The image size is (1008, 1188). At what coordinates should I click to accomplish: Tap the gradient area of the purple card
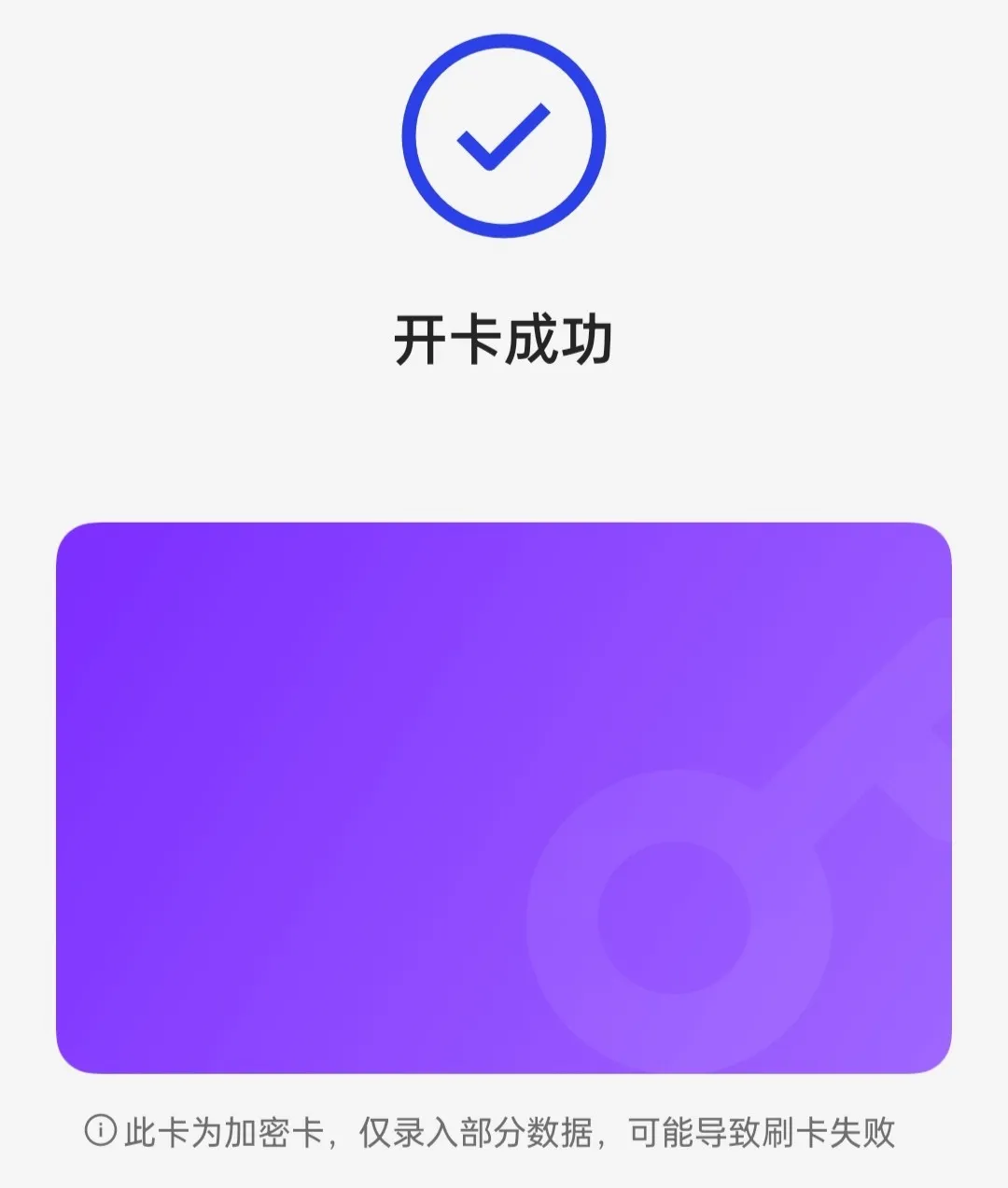(327, 747)
